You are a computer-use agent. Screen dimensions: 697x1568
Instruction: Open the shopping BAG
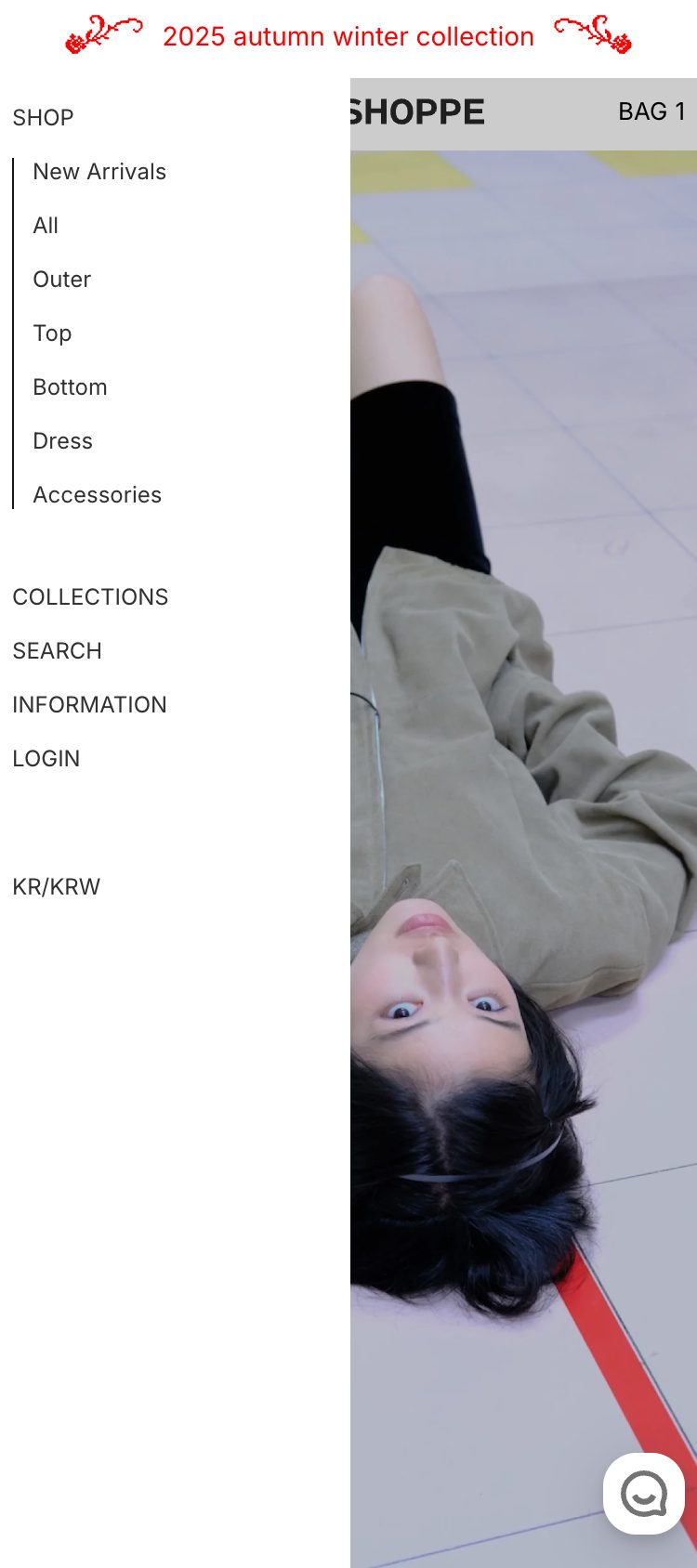[651, 111]
